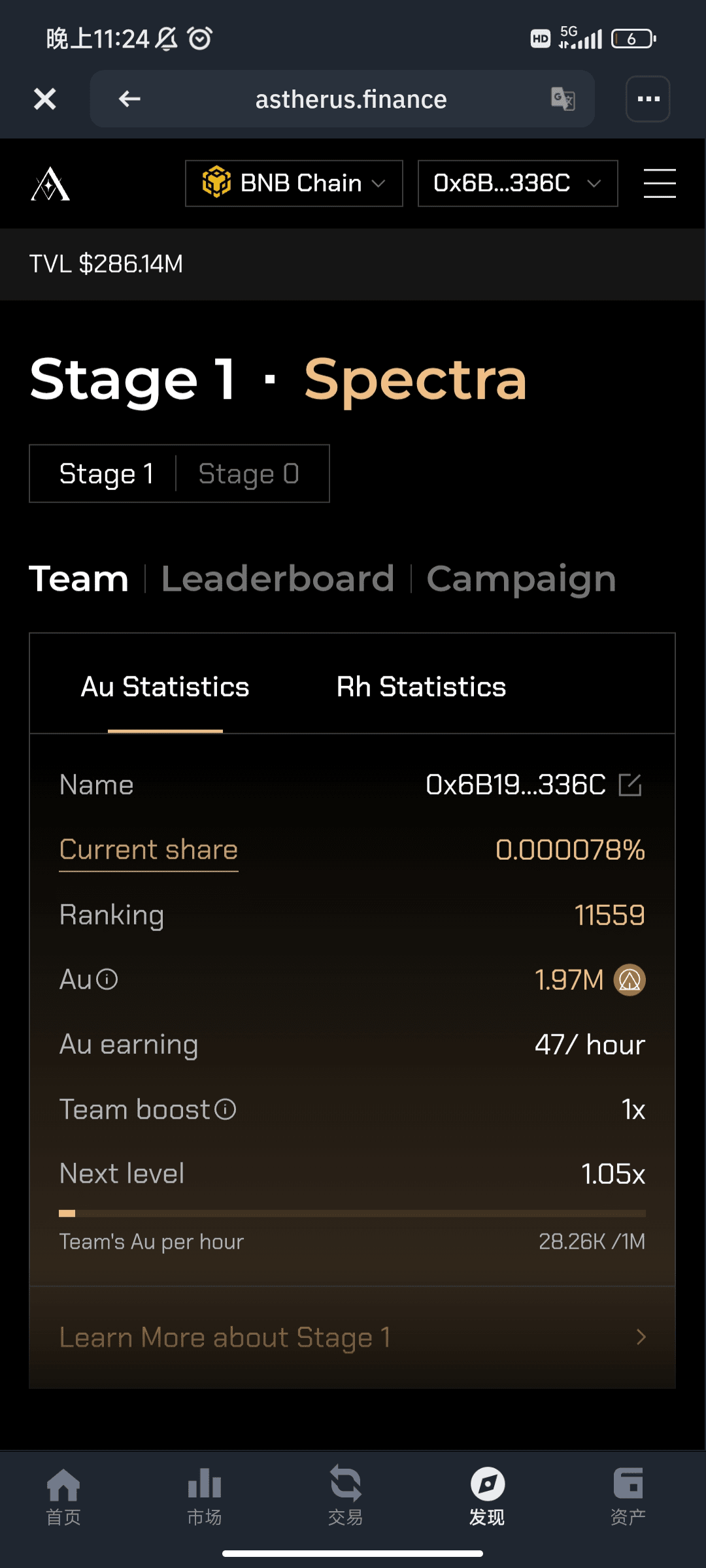Show Rh Statistics

421,687
